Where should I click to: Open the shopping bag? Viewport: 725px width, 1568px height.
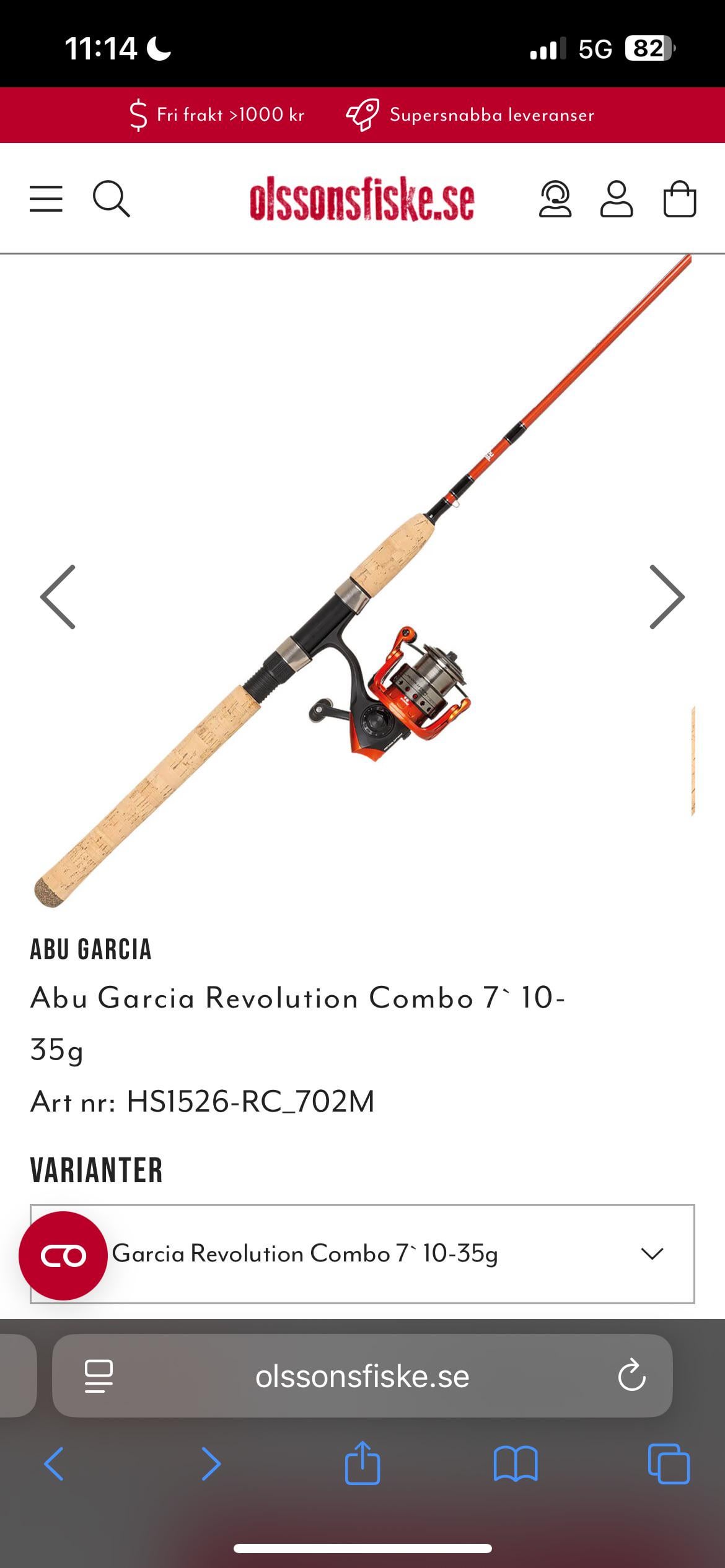pyautogui.click(x=680, y=199)
